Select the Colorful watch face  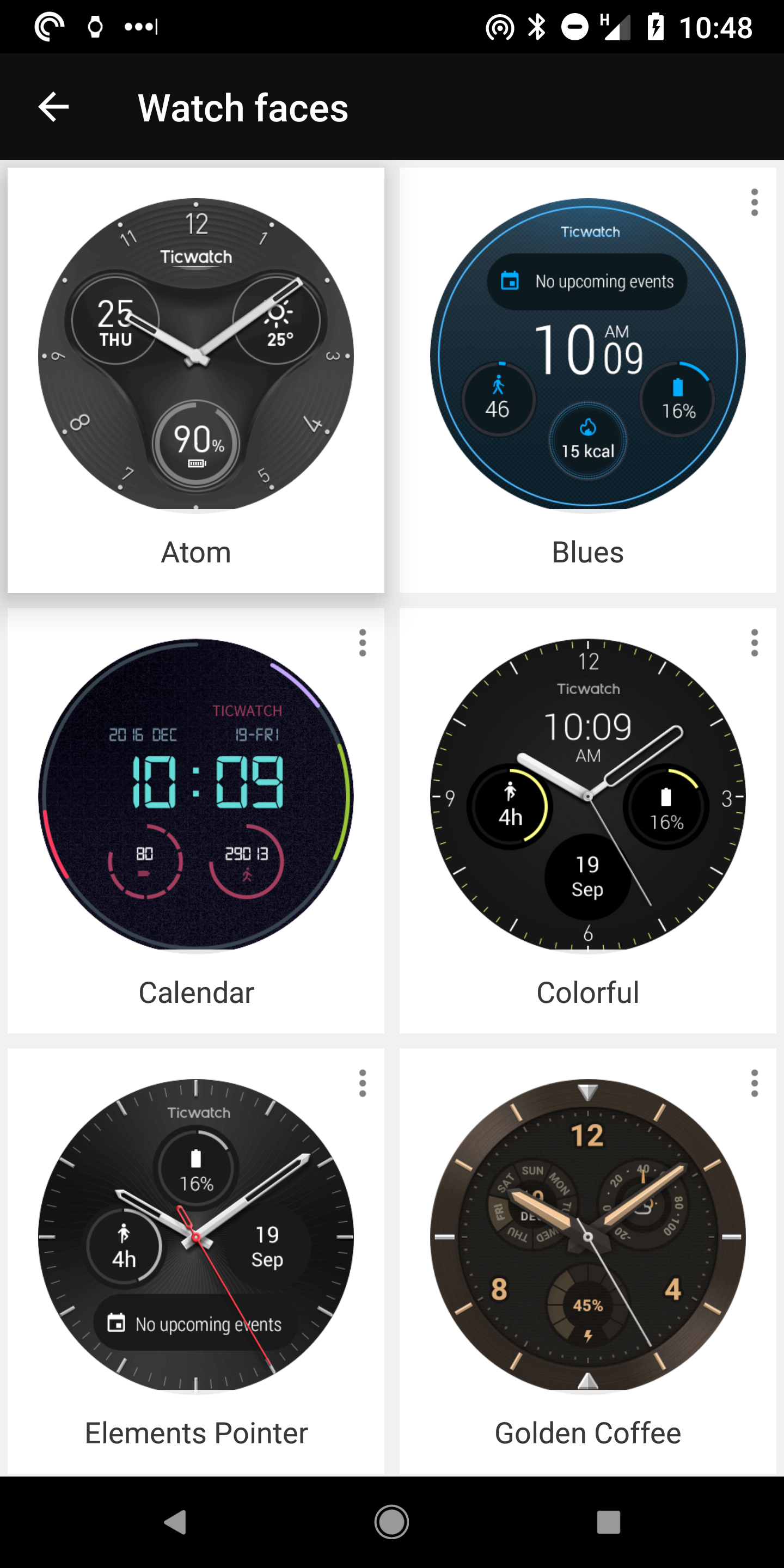tap(587, 820)
